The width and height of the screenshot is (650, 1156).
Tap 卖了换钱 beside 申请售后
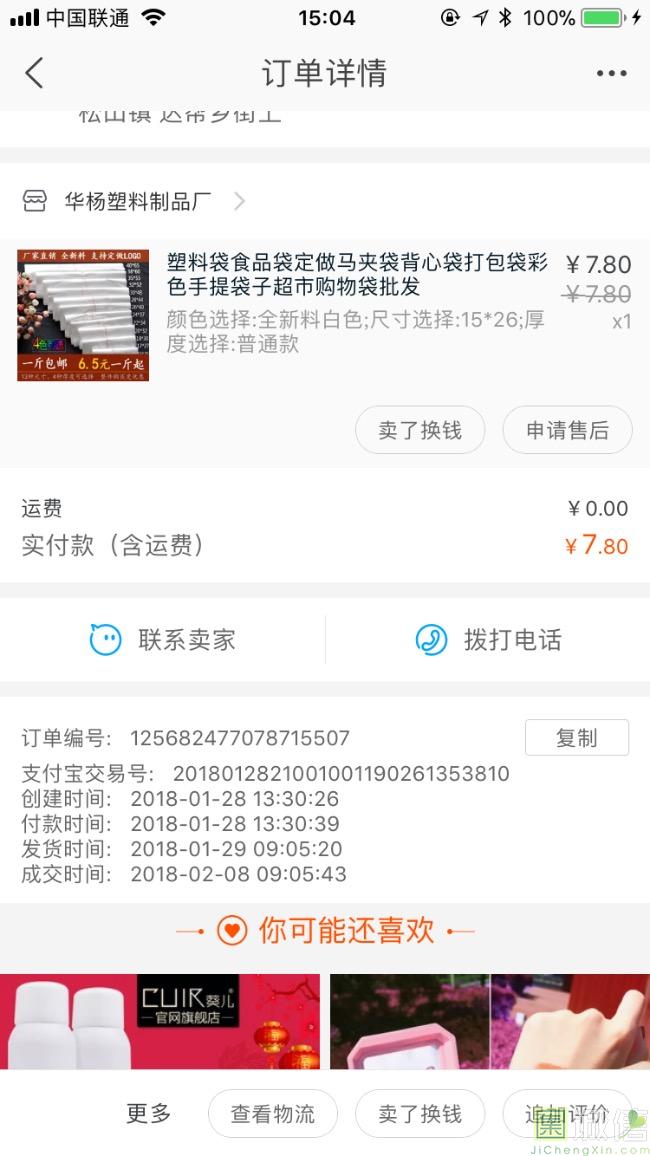coord(420,430)
